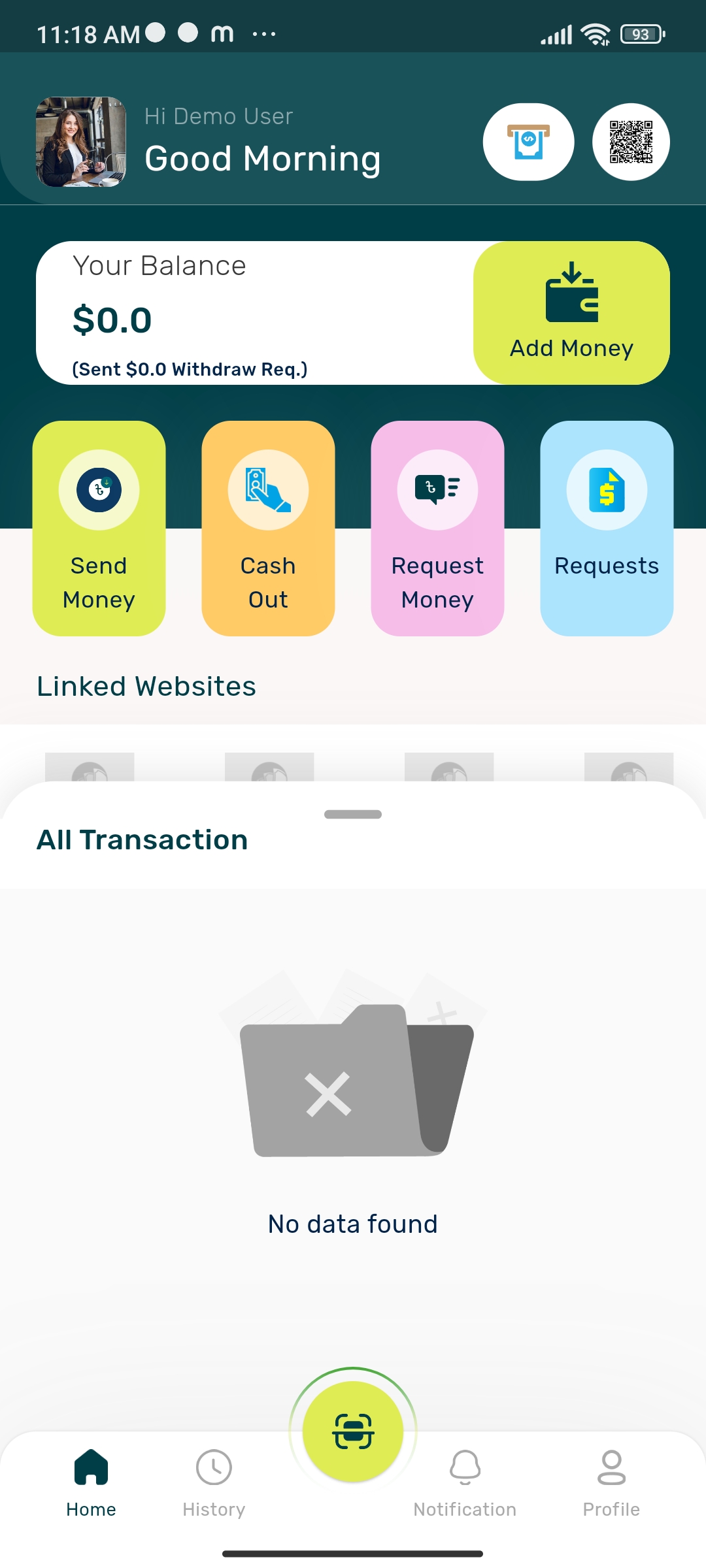Open the withdraw money icon in header

pyautogui.click(x=528, y=142)
